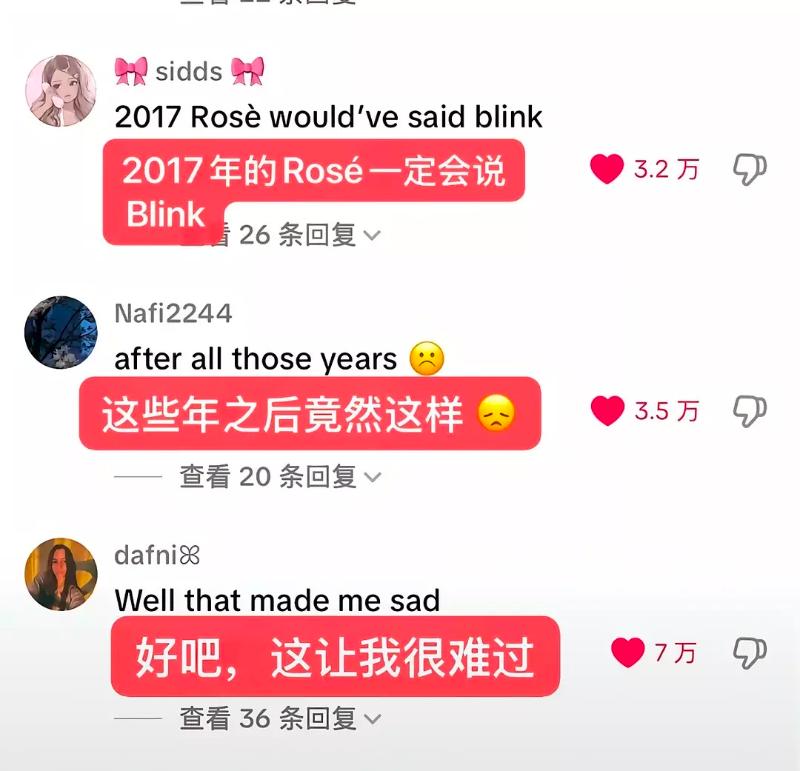Image resolution: width=800 pixels, height=771 pixels.
Task: Open sidds' profile picture
Action: point(61,91)
